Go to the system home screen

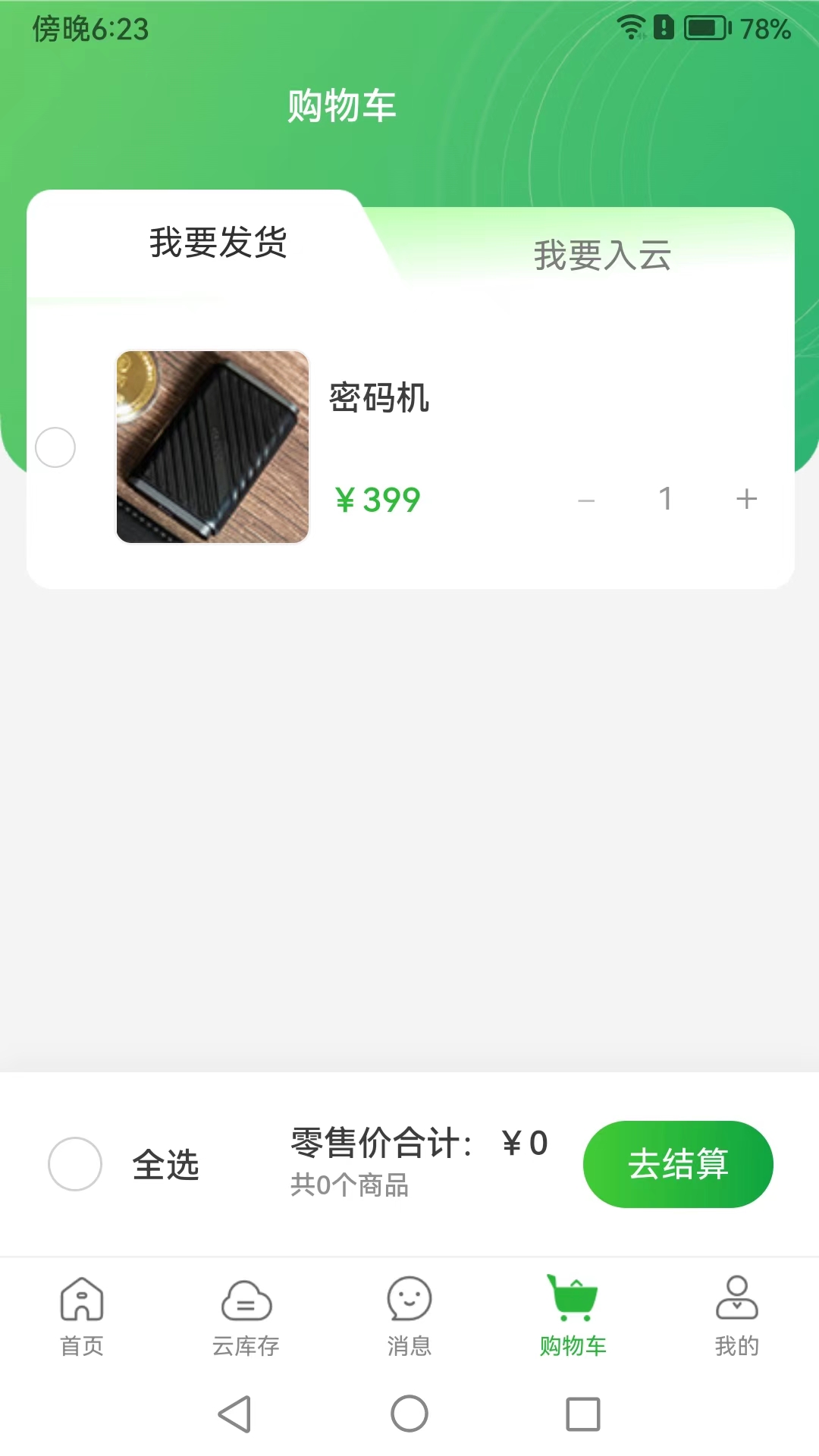click(x=409, y=1414)
